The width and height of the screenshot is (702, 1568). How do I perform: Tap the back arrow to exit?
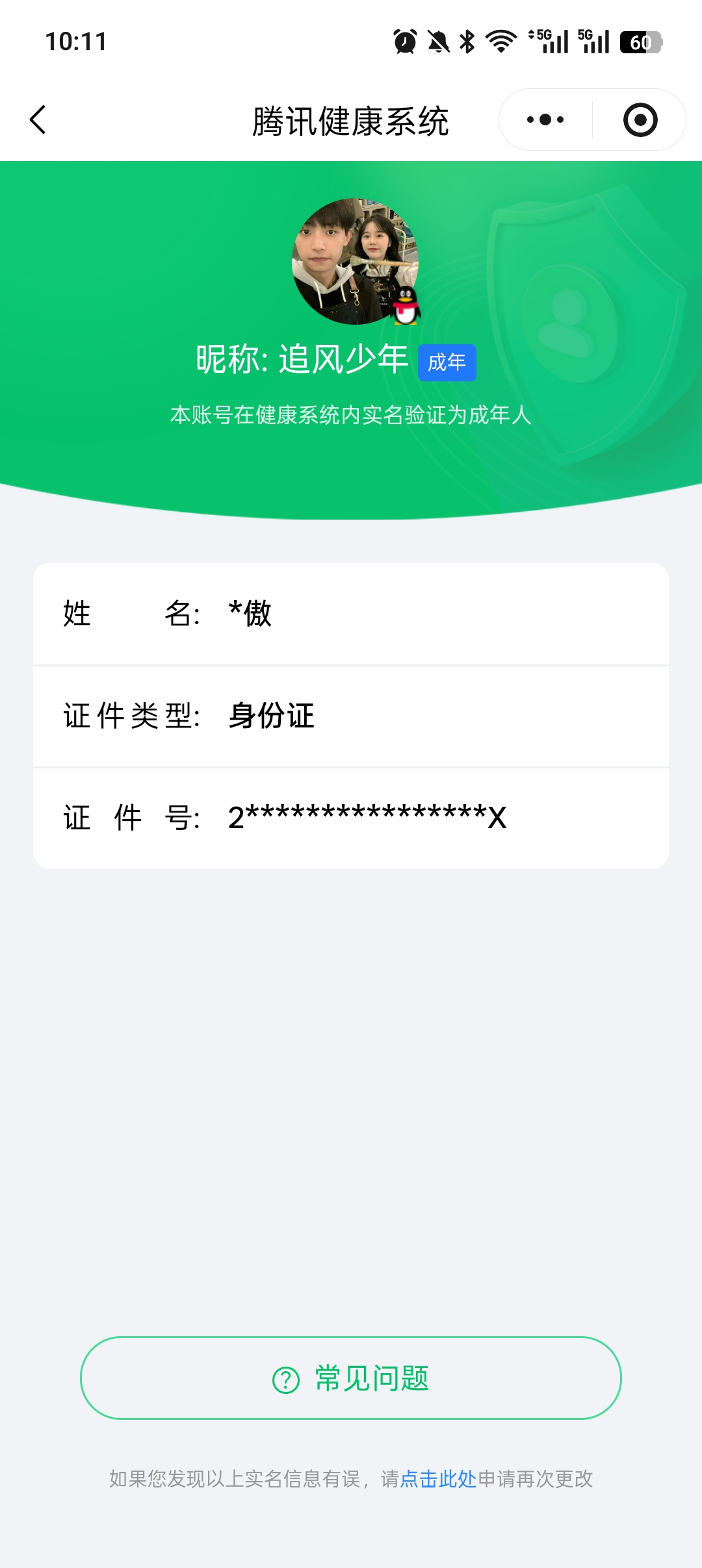[x=38, y=120]
